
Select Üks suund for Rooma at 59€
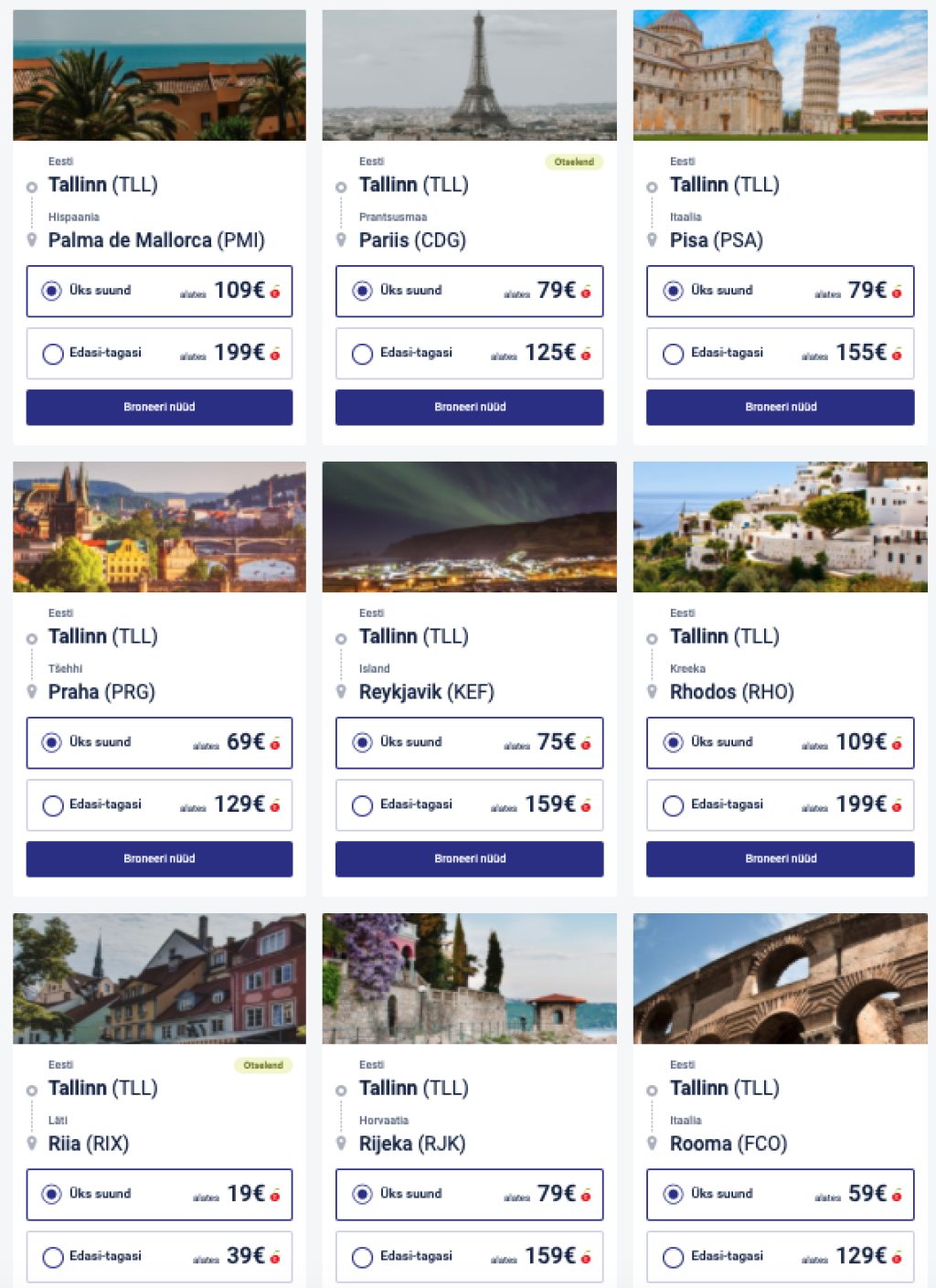[674, 1194]
